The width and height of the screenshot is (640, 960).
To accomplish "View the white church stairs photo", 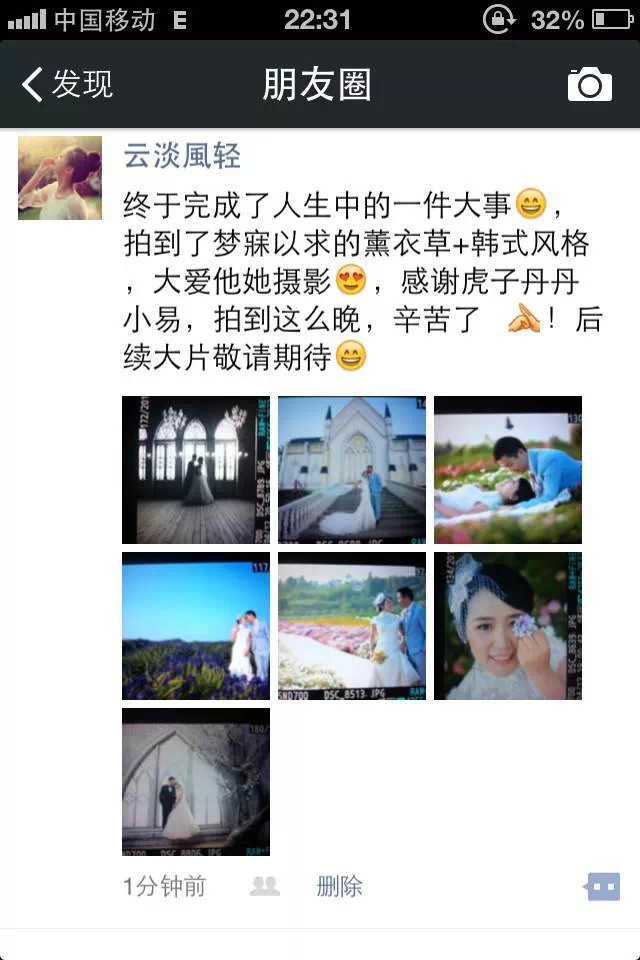I will pyautogui.click(x=352, y=470).
